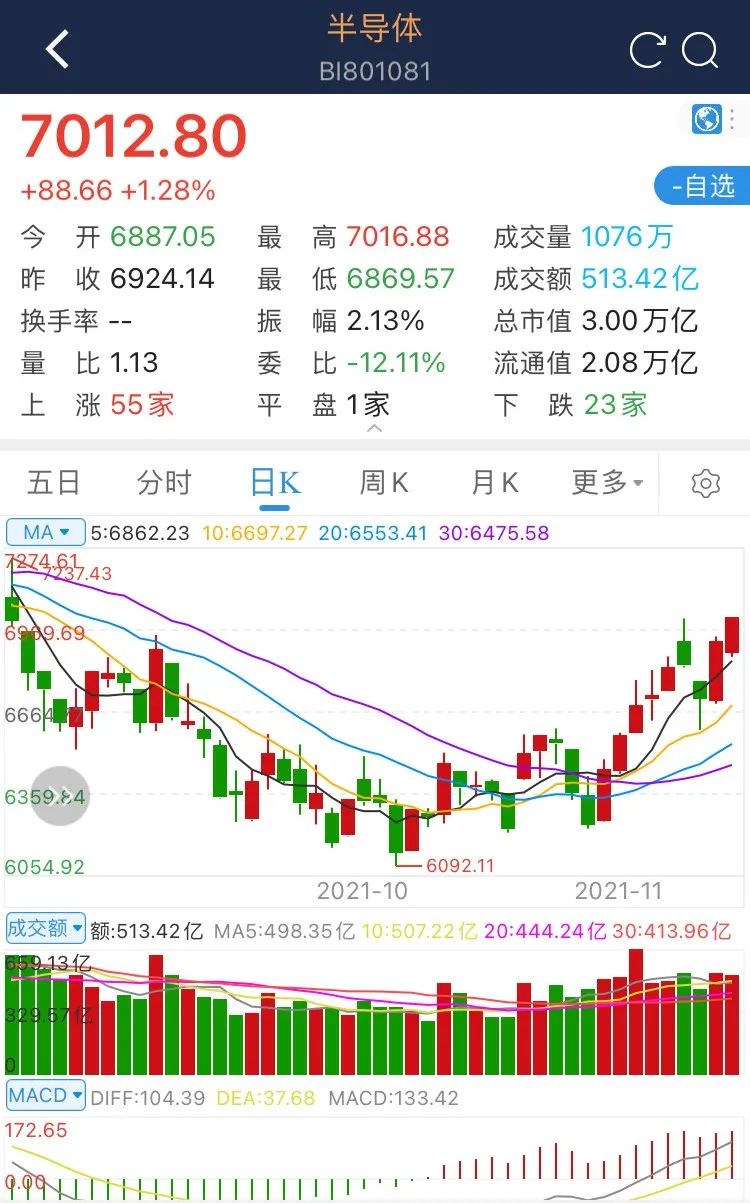Open the MACD indicator dropdown
The image size is (750, 1203).
pyautogui.click(x=46, y=1096)
